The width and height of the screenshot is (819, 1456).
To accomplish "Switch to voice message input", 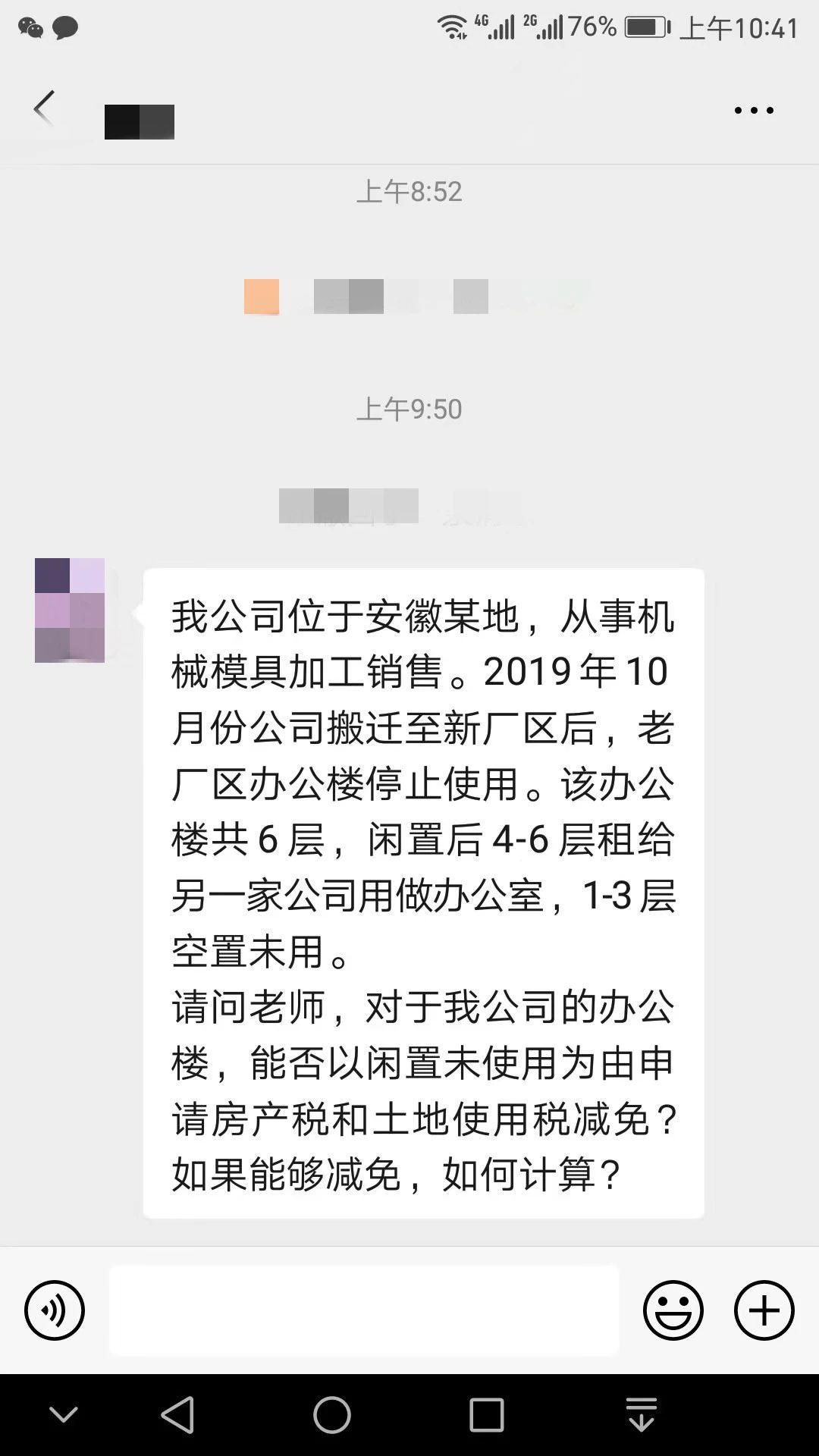I will 55,1310.
